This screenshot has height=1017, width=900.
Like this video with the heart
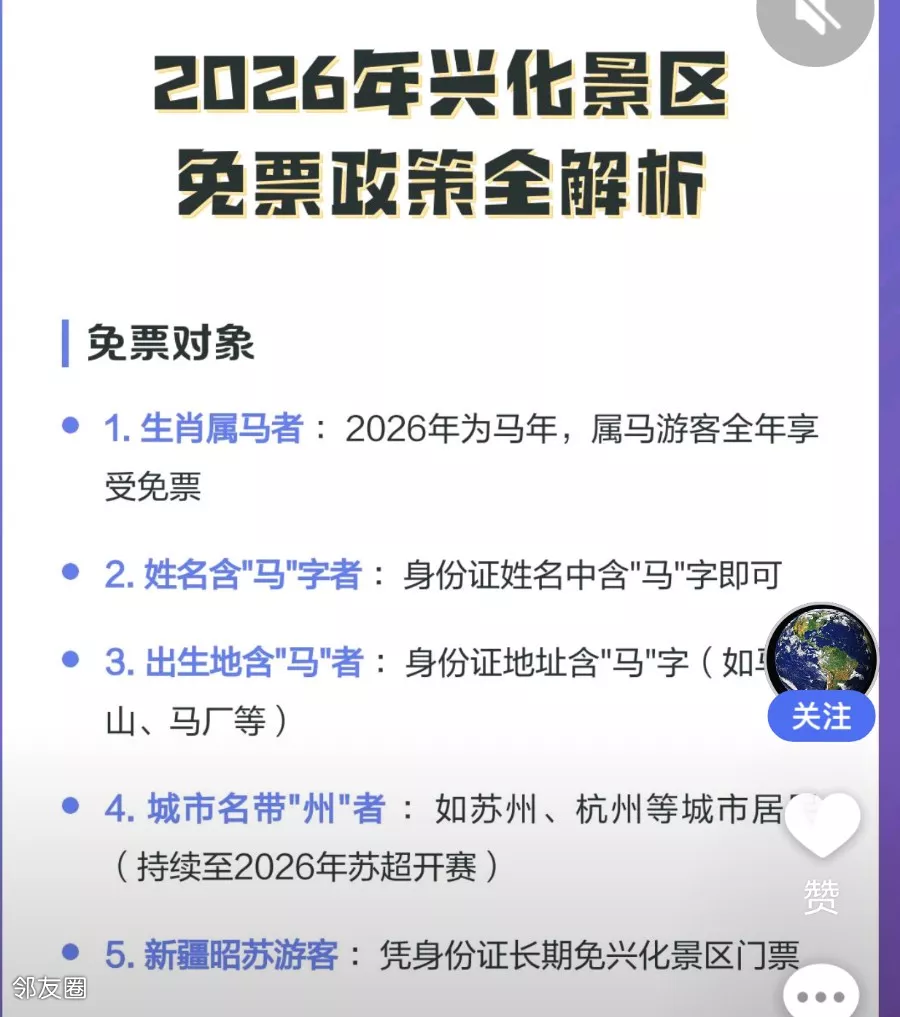click(x=822, y=826)
